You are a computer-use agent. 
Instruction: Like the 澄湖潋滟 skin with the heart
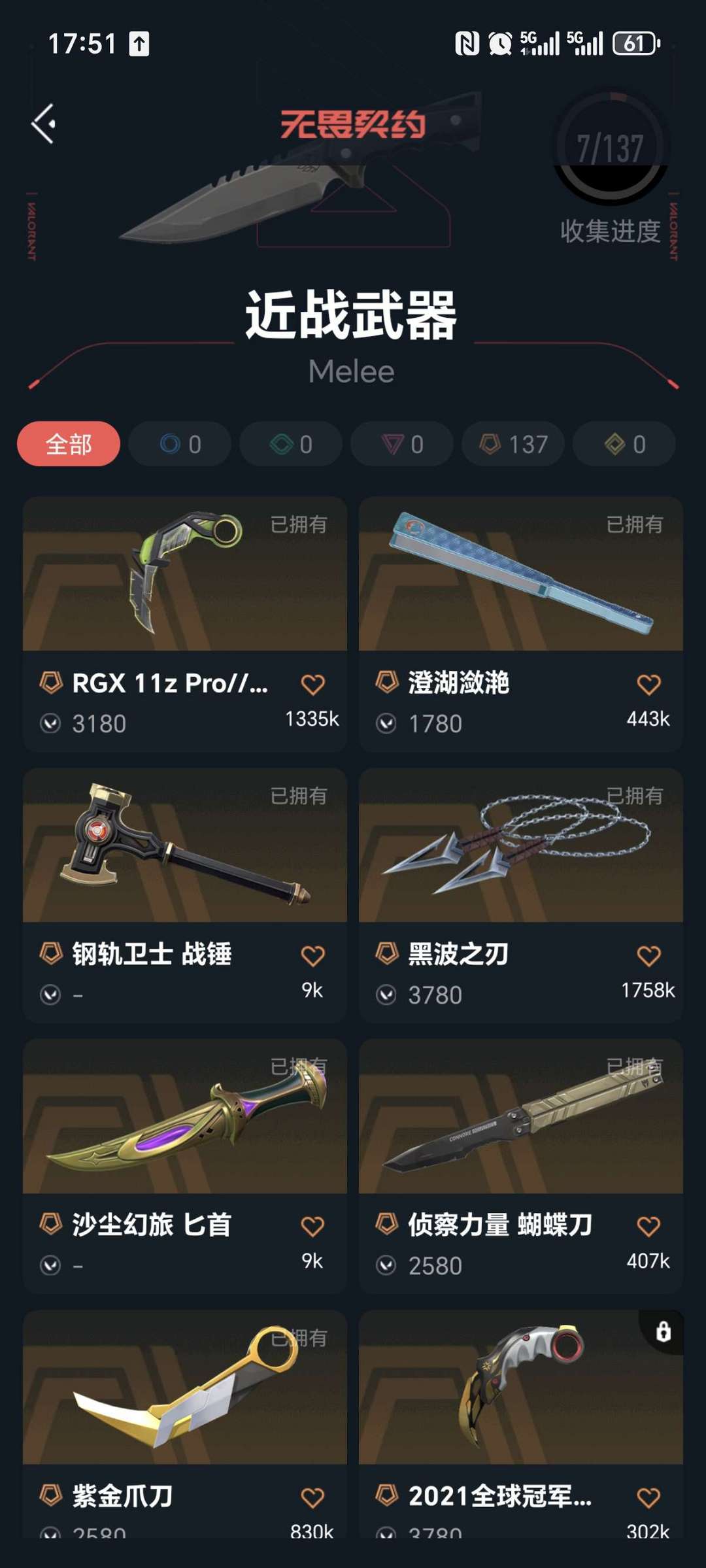pyautogui.click(x=648, y=685)
